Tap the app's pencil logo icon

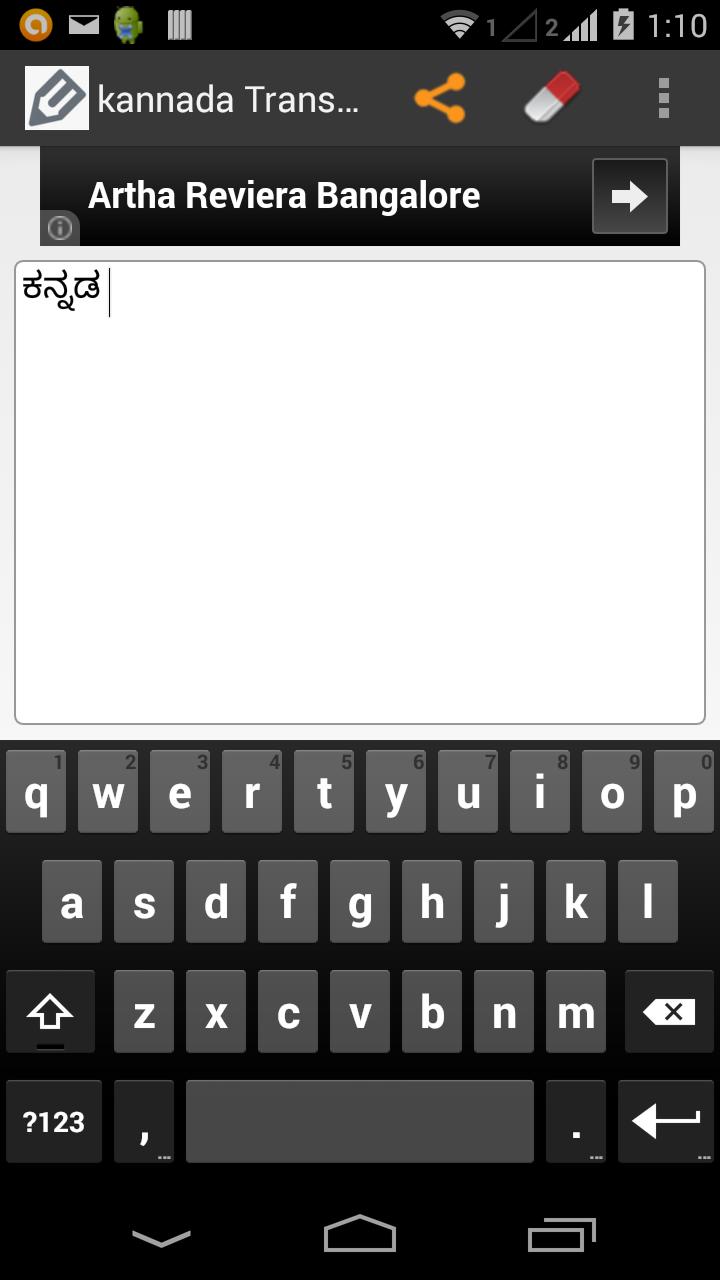tap(57, 99)
